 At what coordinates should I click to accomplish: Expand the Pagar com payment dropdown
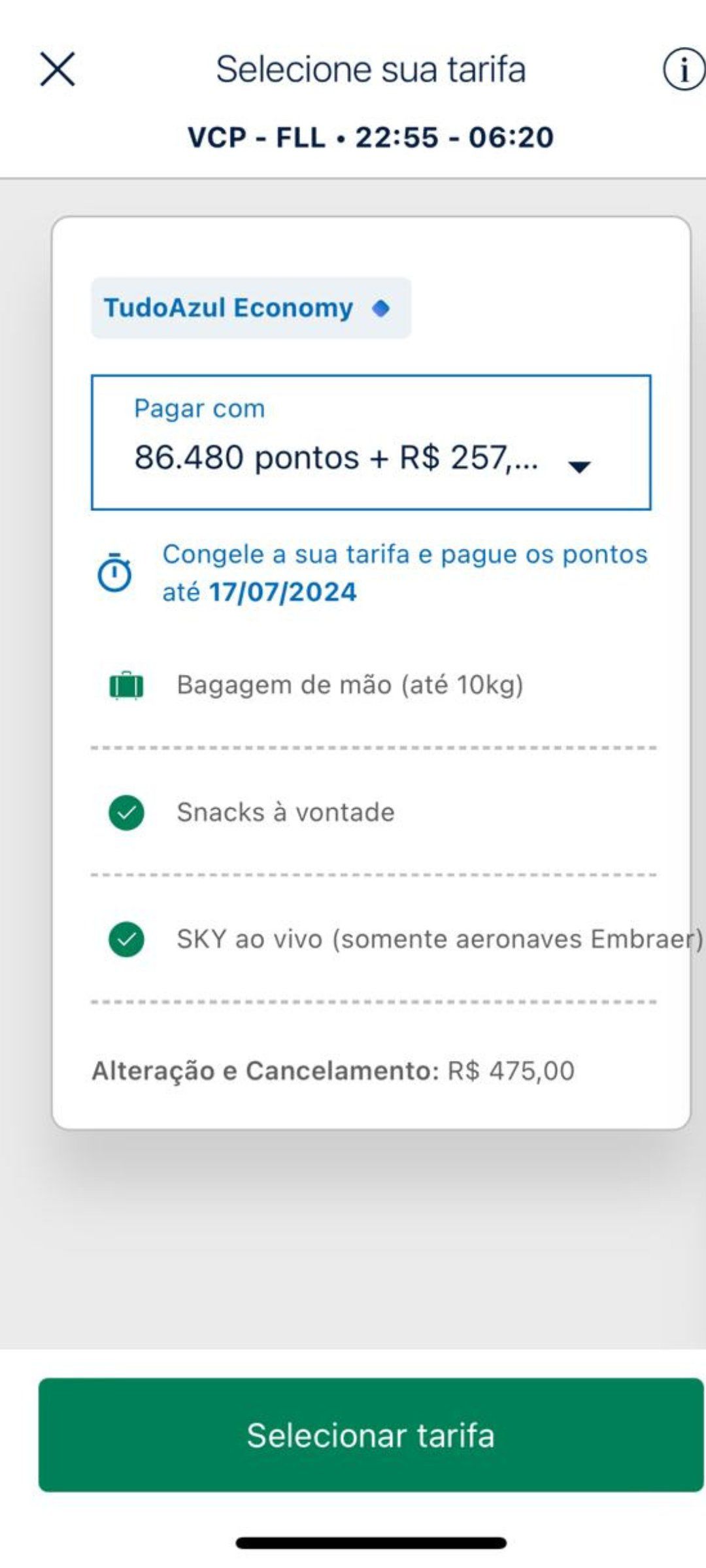371,442
